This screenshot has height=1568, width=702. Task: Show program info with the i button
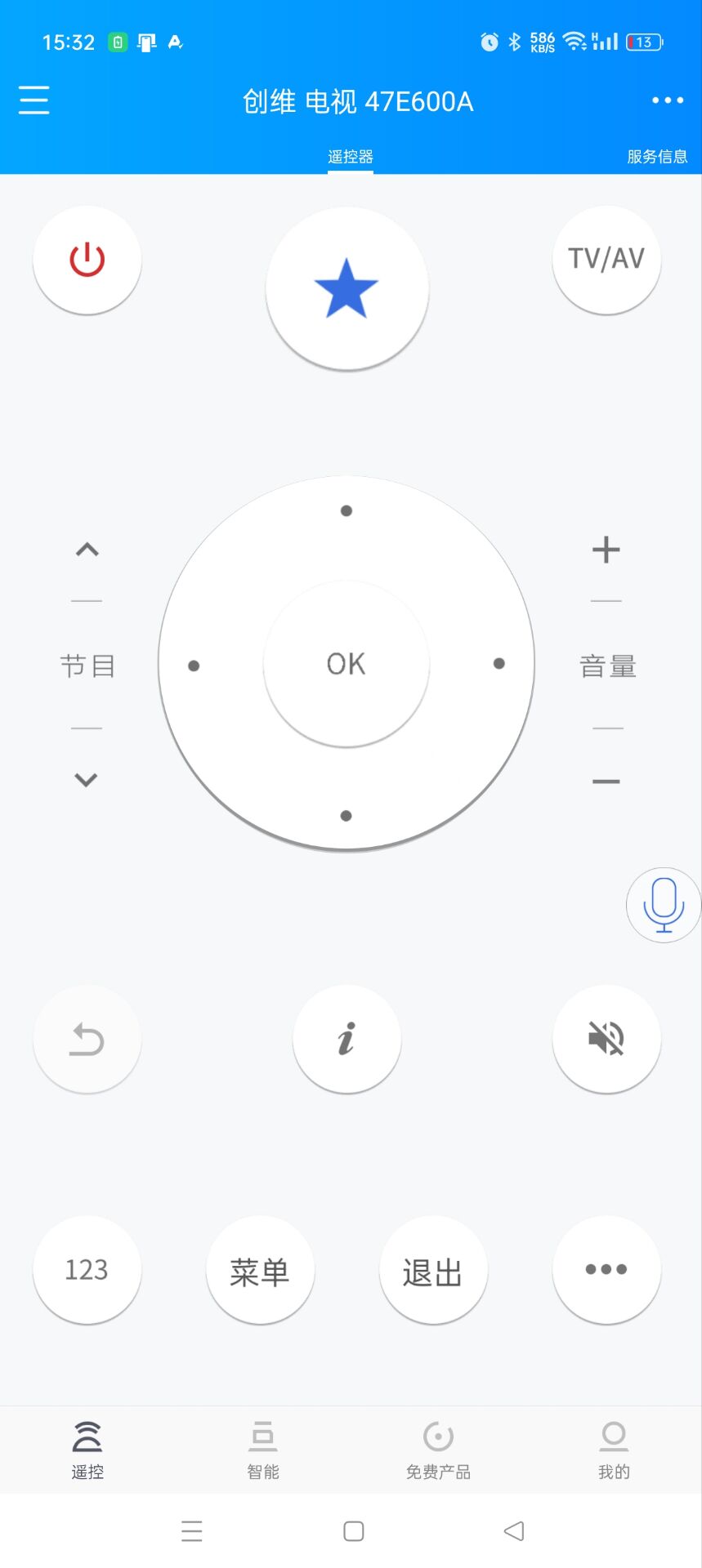(347, 1039)
